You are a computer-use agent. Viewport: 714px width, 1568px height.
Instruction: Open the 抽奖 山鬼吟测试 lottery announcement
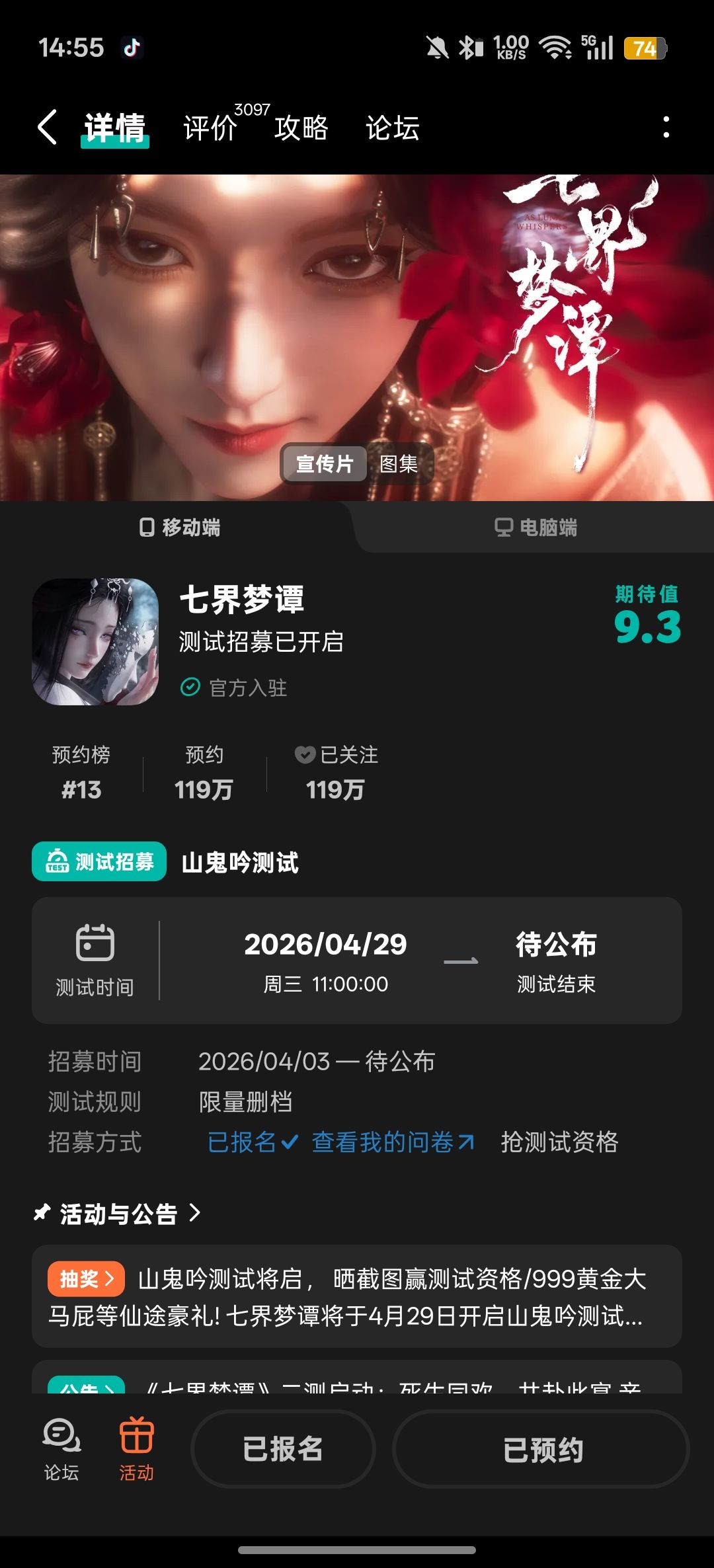pyautogui.click(x=357, y=1297)
